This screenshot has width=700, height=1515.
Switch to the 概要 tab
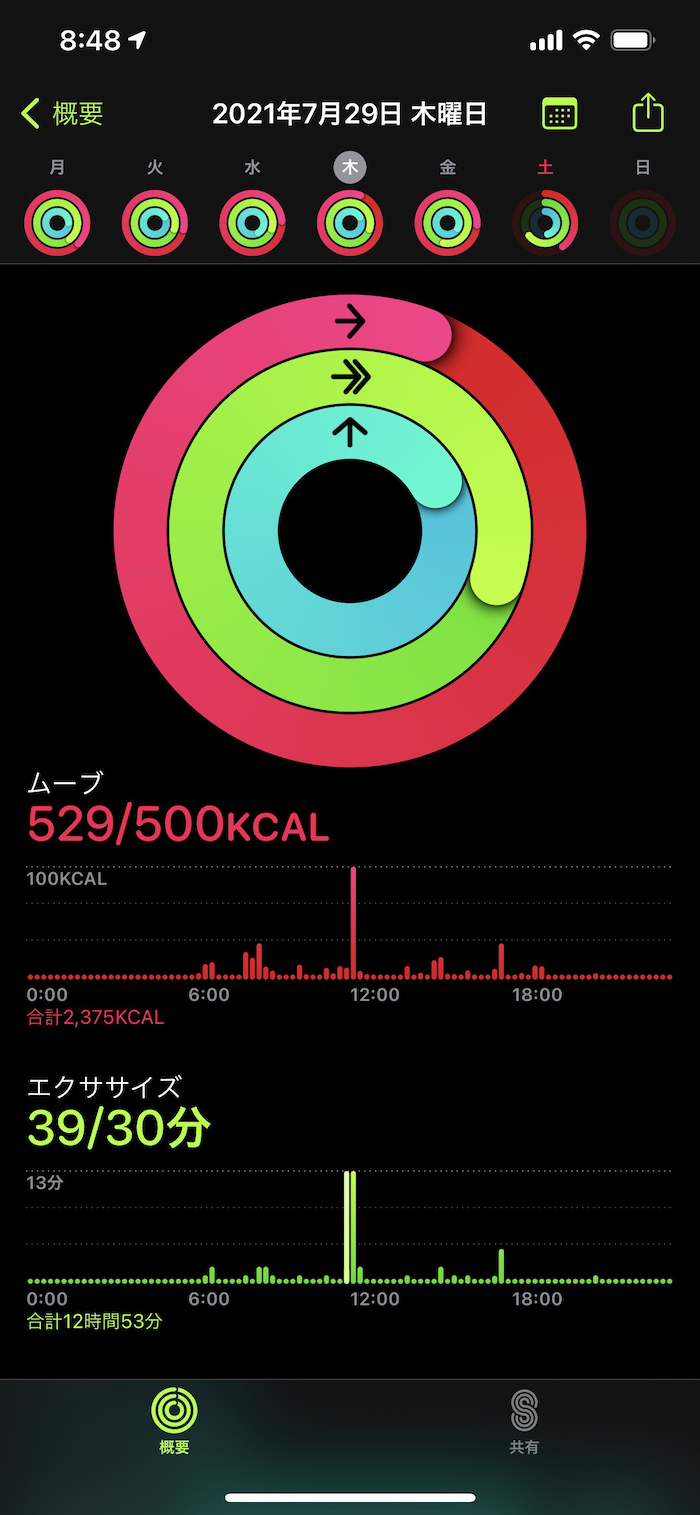tap(174, 1421)
